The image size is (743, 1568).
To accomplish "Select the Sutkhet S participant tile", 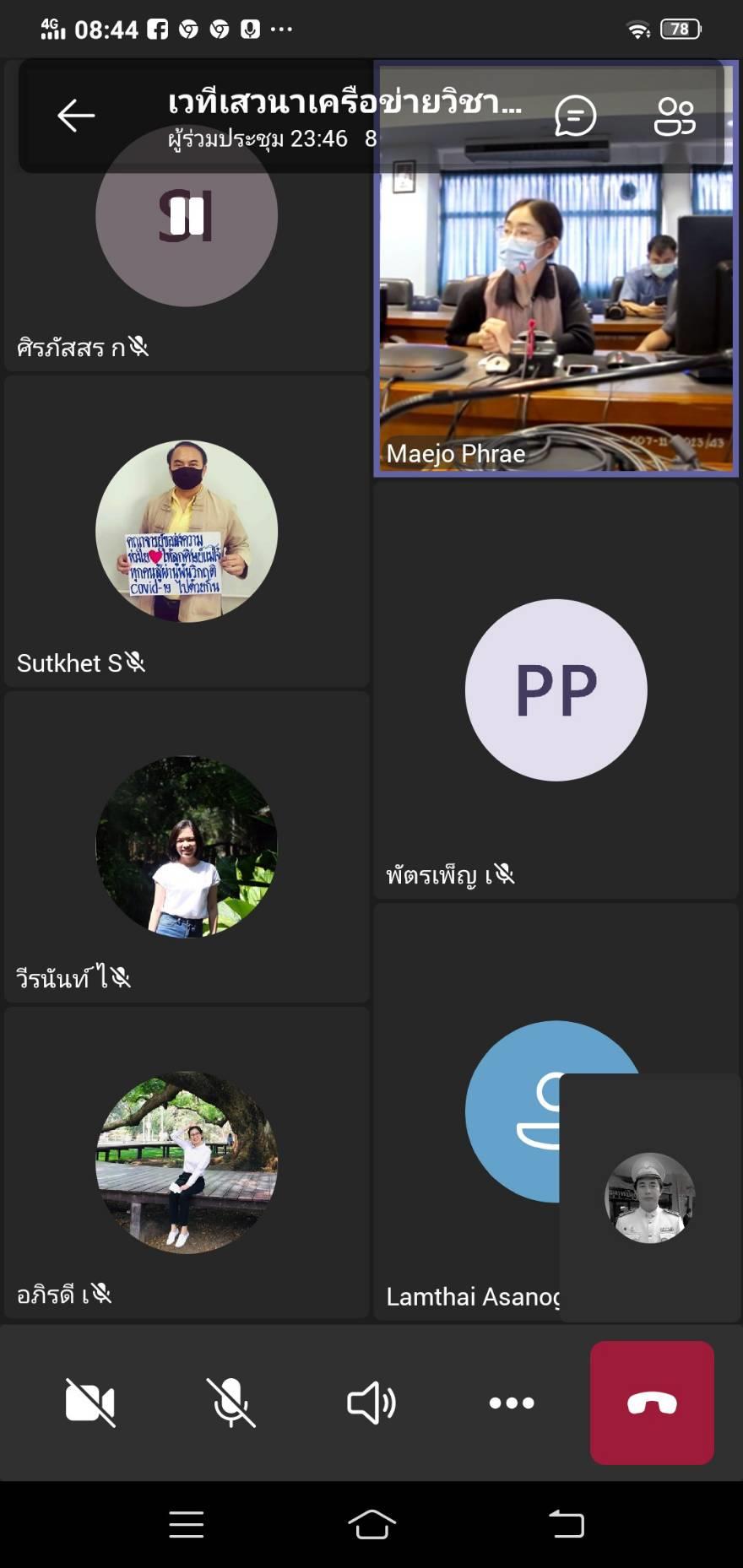I will (x=187, y=532).
